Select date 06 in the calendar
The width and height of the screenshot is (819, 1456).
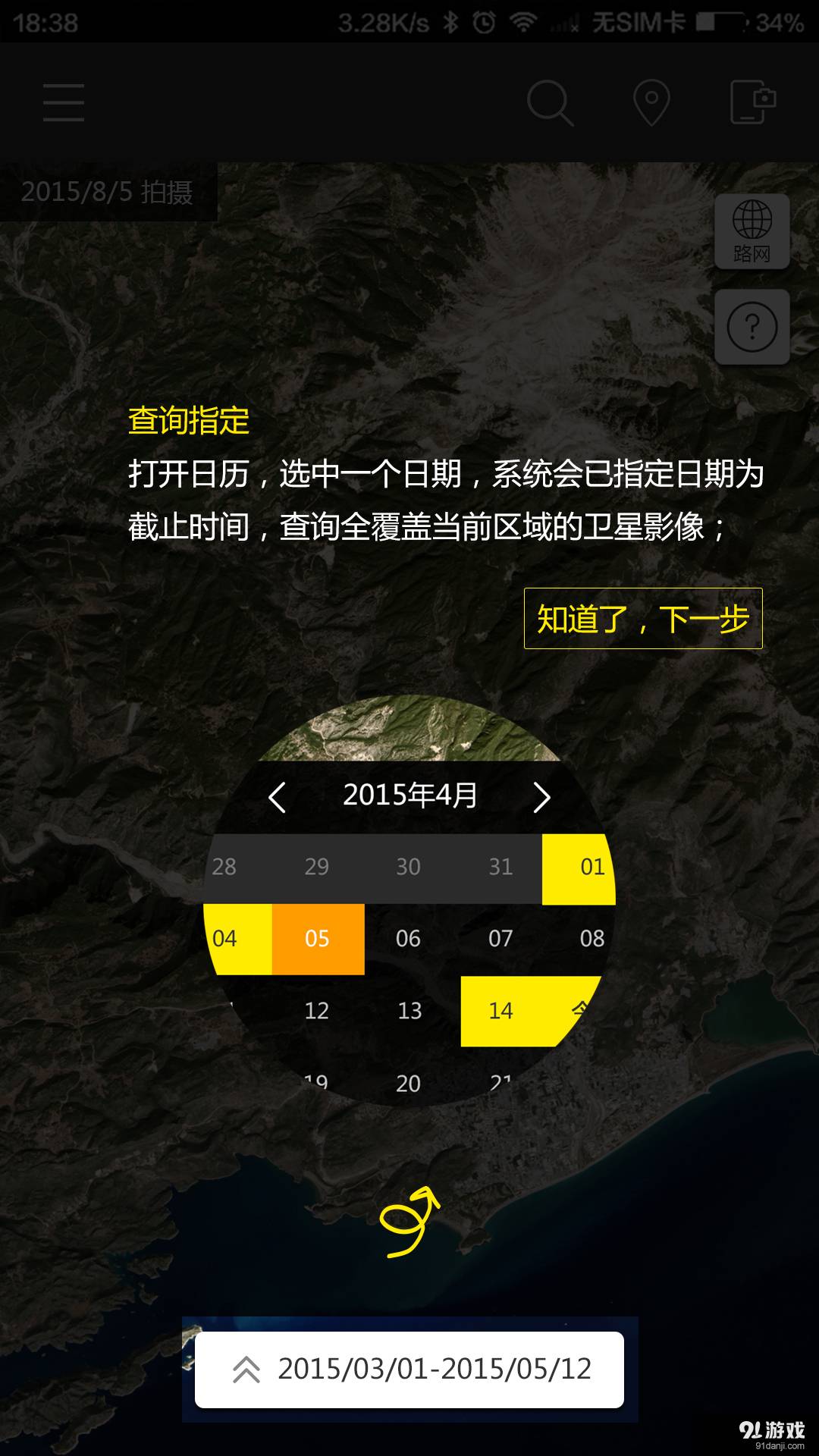pos(408,939)
